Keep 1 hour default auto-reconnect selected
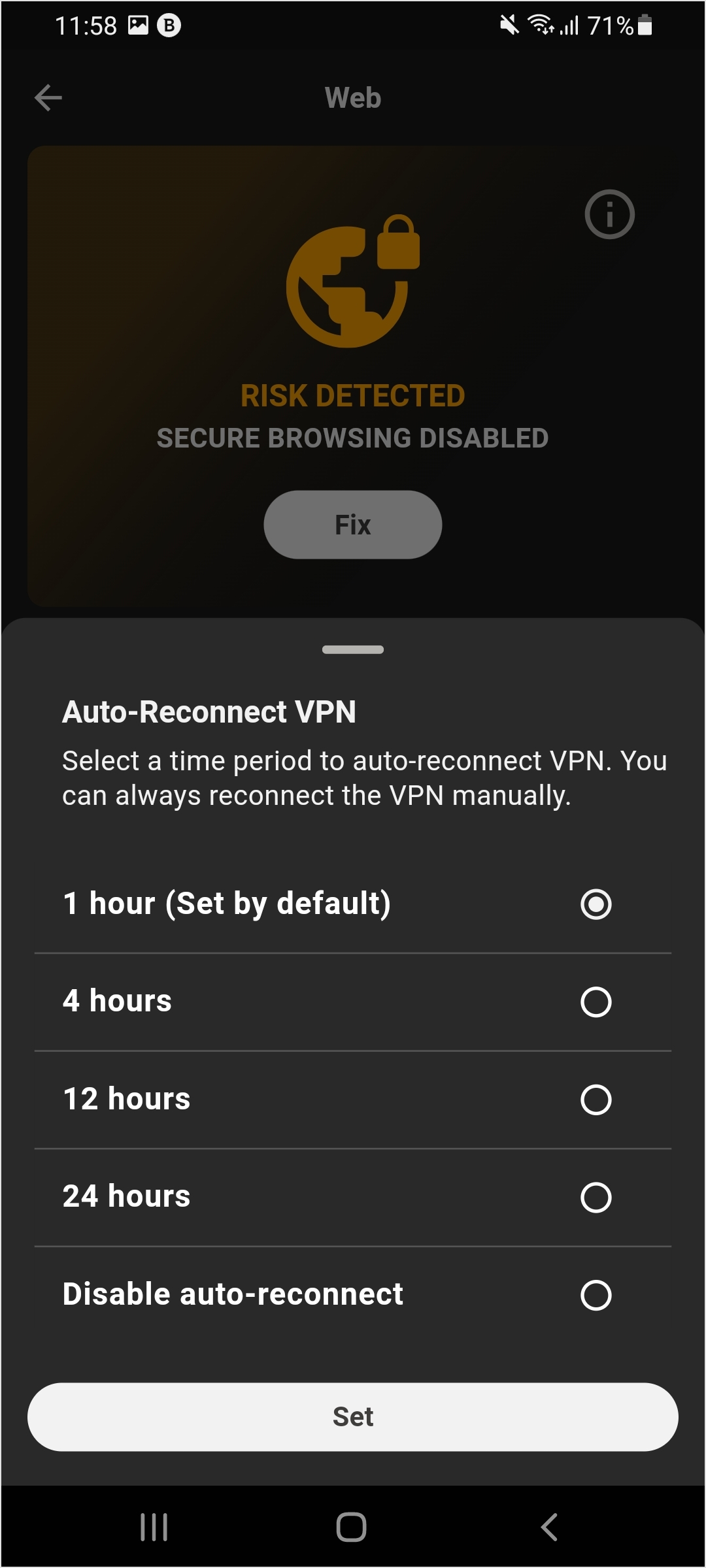 596,905
